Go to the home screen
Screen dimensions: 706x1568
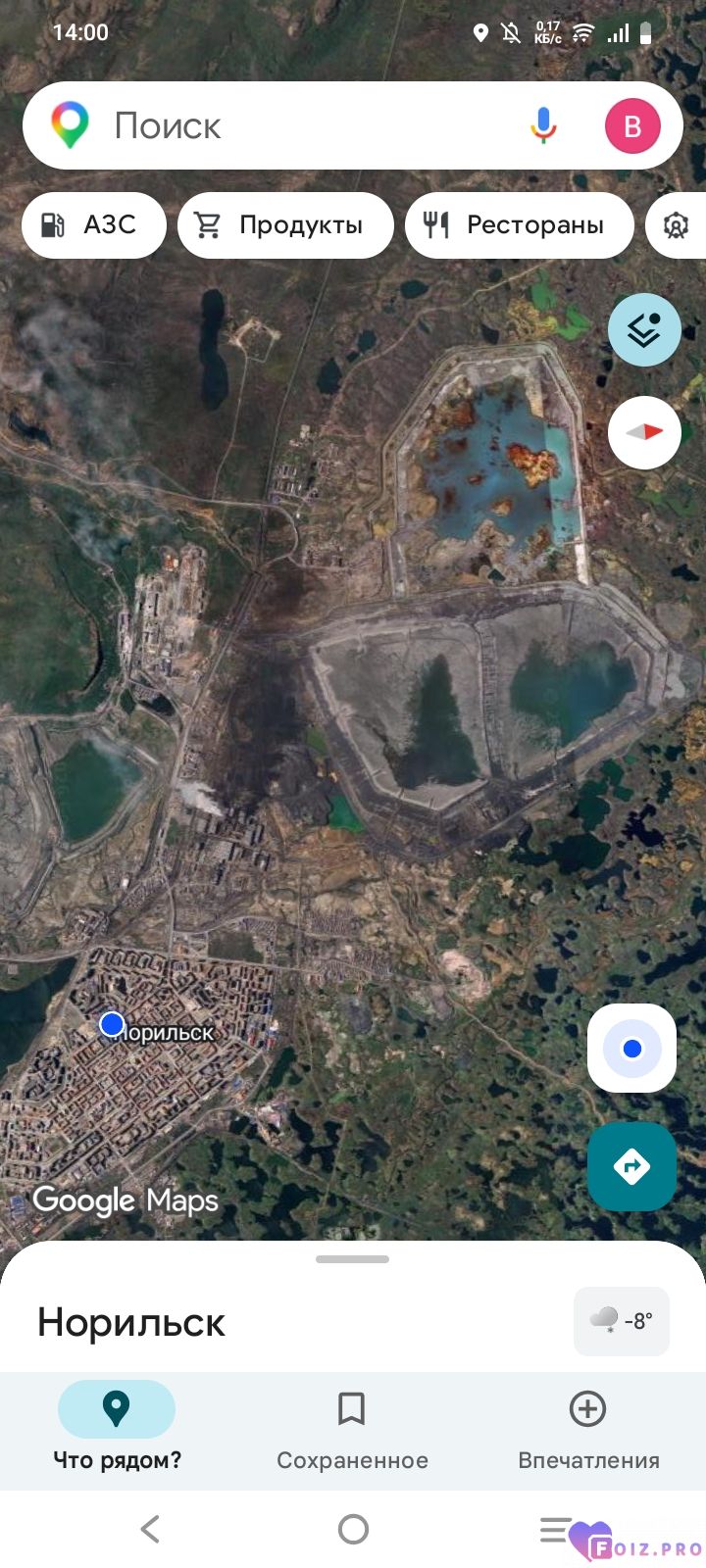click(x=353, y=1529)
